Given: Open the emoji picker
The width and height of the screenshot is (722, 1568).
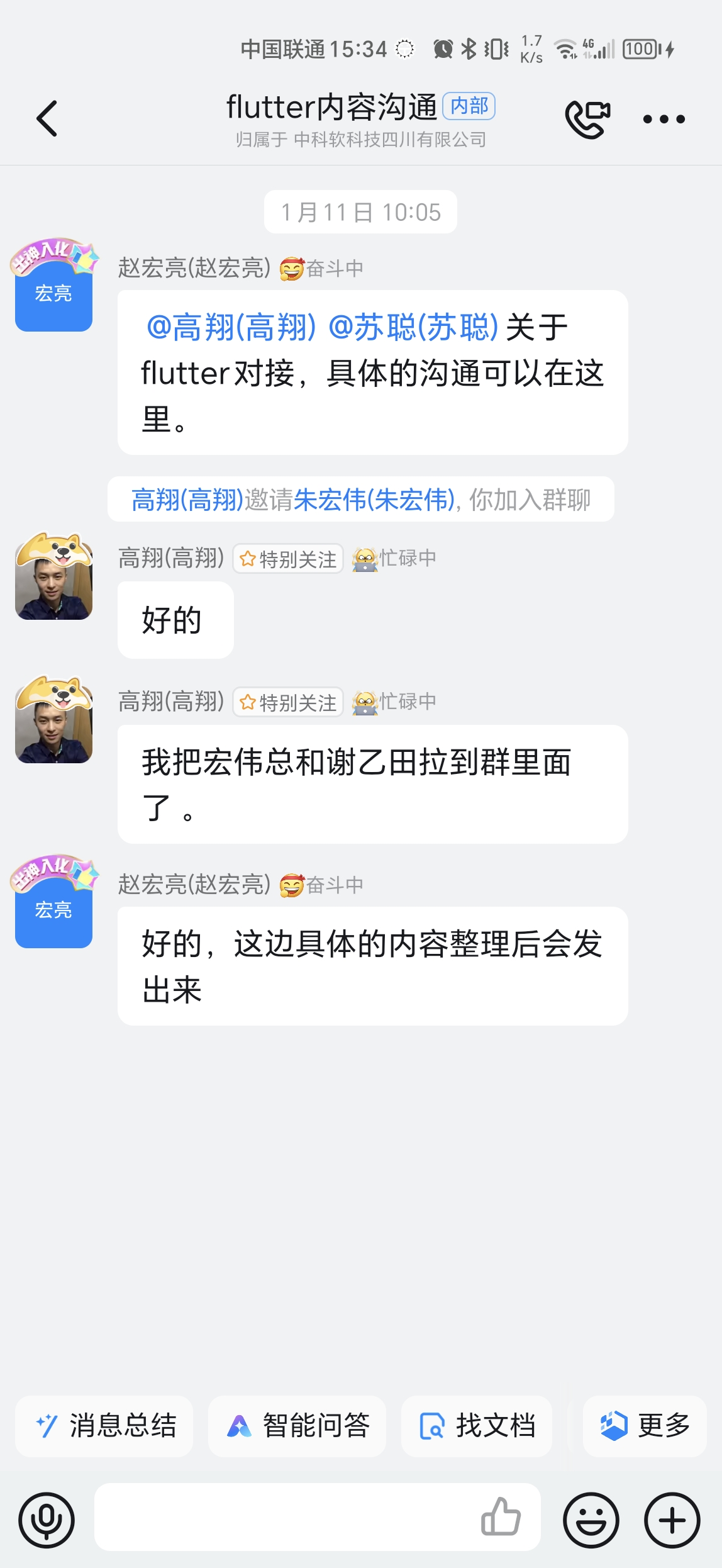Looking at the screenshot, I should coord(591,1520).
